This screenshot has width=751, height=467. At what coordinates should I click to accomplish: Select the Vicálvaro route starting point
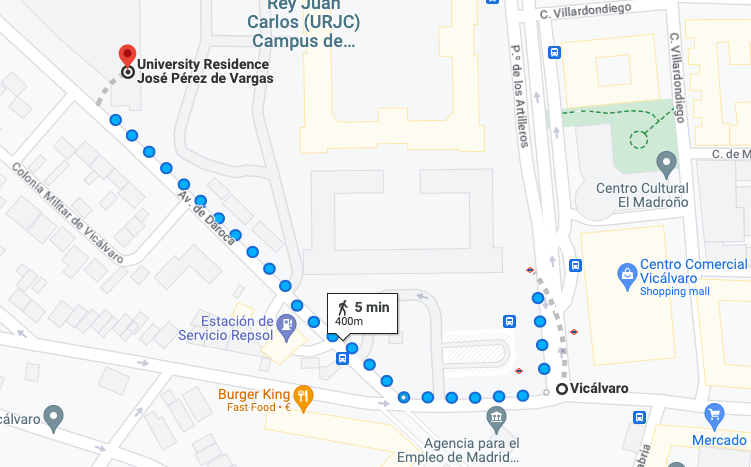point(562,389)
